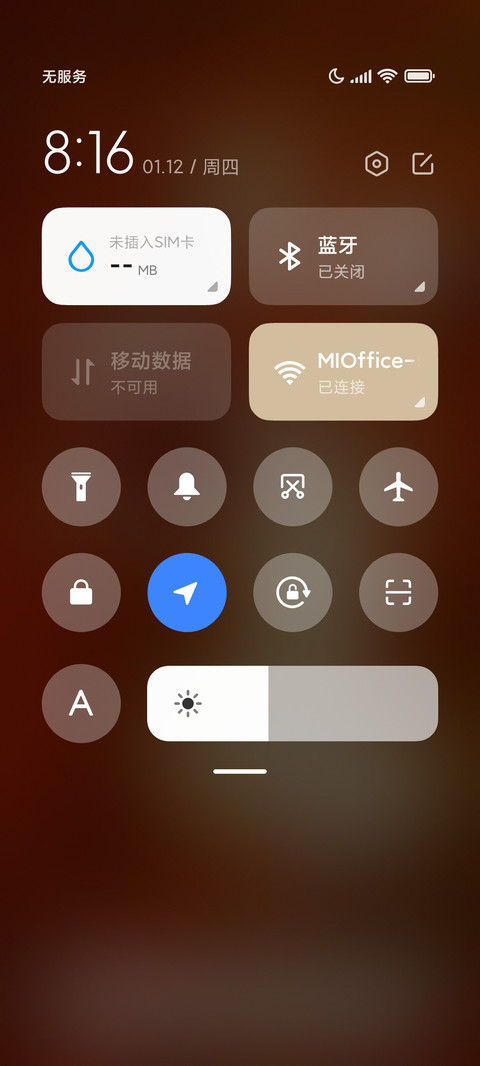
Task: Tap the mobile data (移动数据) tile
Action: pos(136,371)
